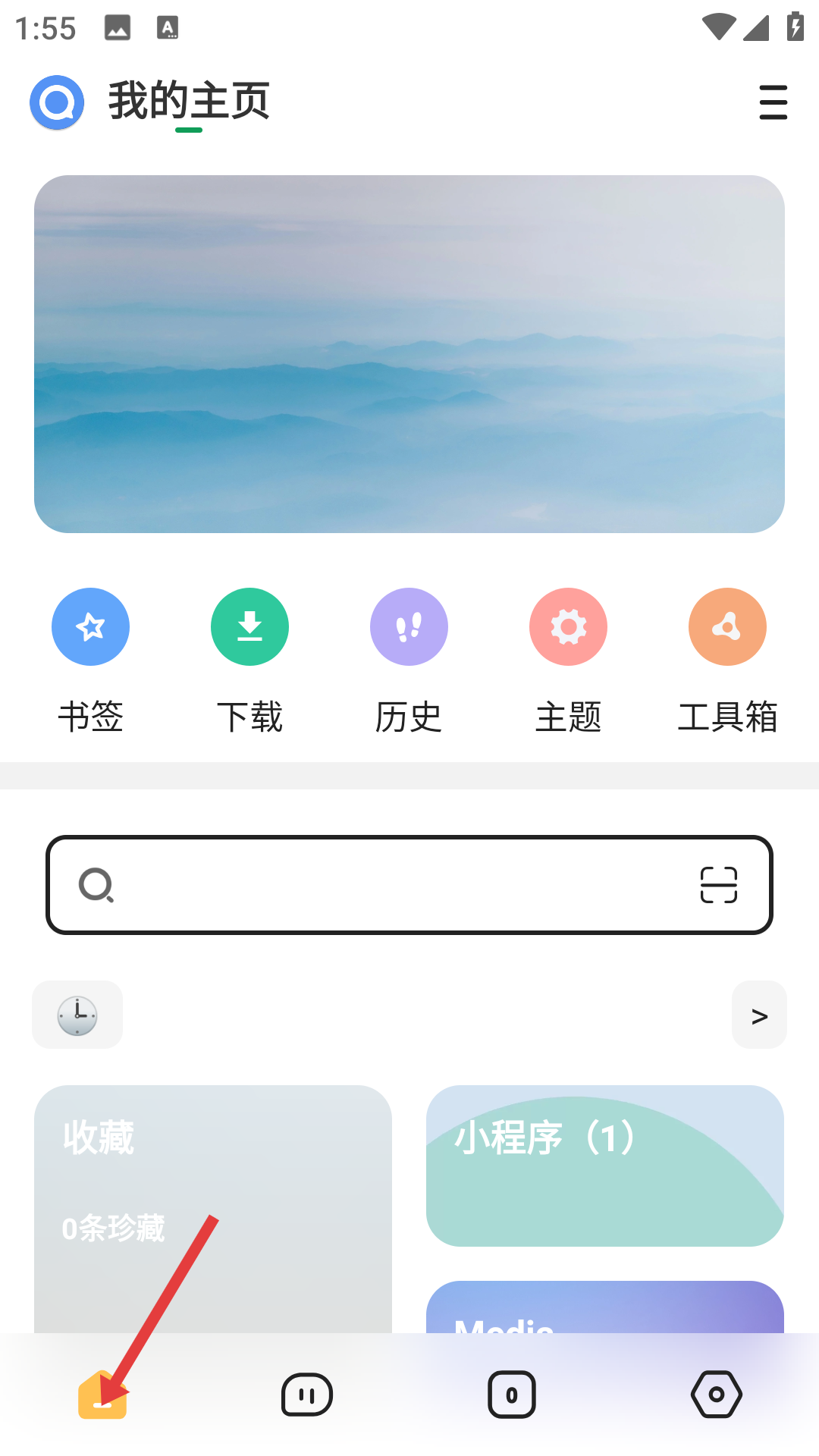Open the hexagon settings tab
819x1456 pixels.
pos(717,1395)
